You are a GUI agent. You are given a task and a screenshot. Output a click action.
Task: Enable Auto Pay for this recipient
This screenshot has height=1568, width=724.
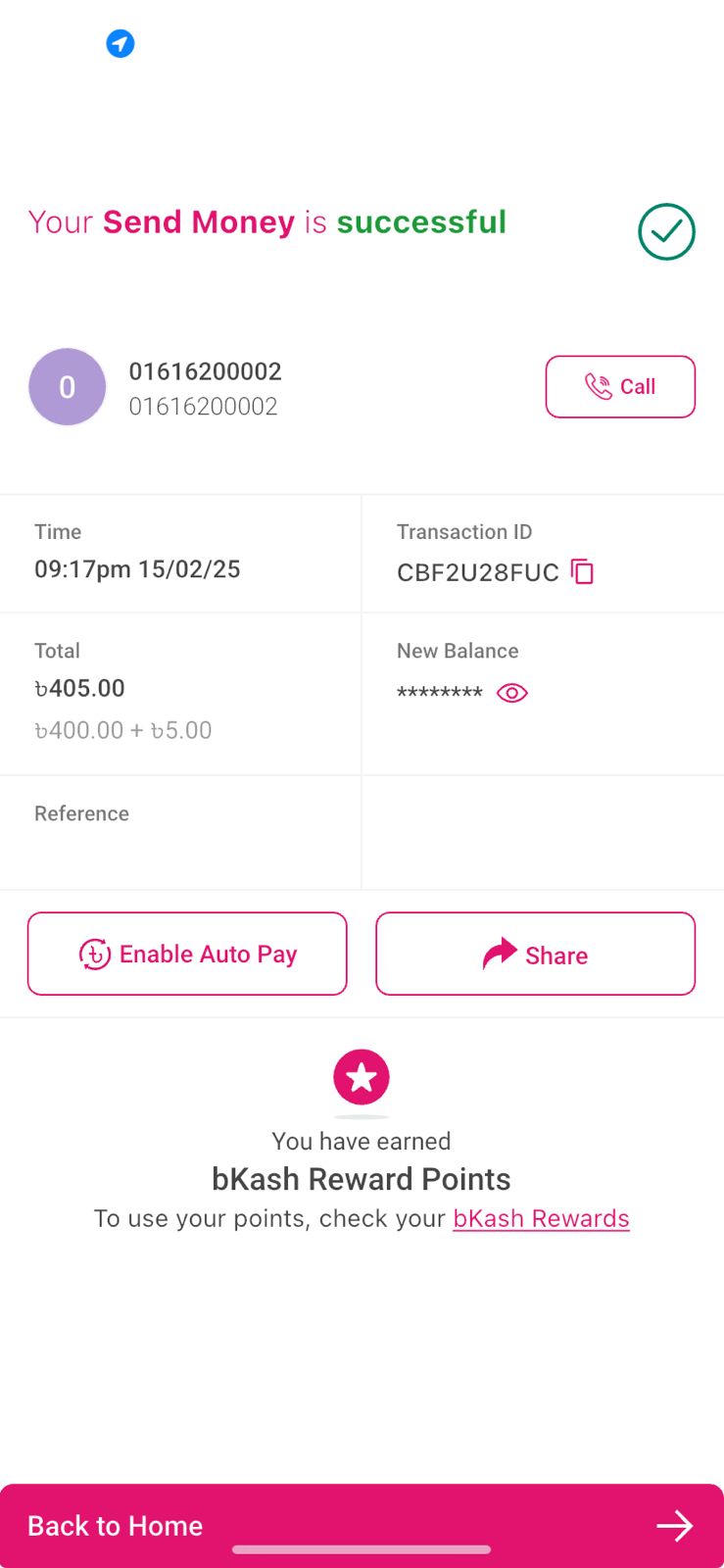[x=187, y=954]
